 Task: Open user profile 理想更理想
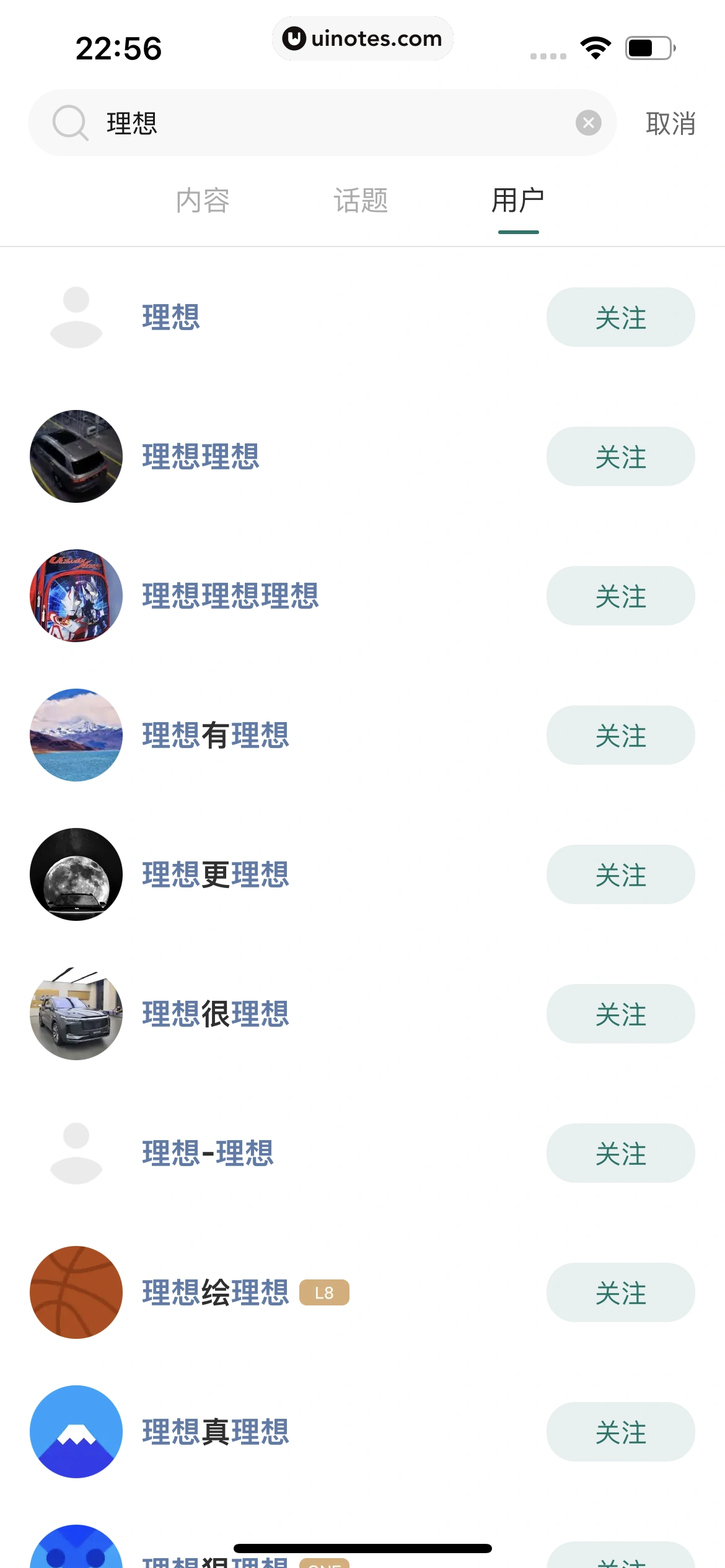[215, 874]
